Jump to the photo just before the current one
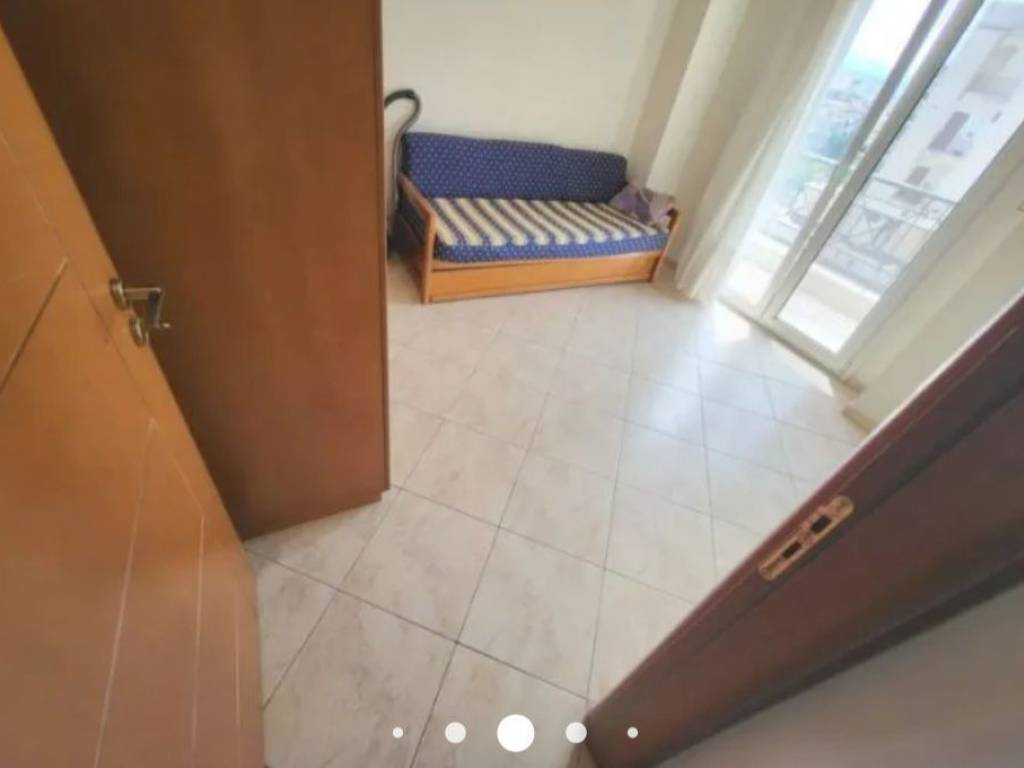The image size is (1024, 768). pyautogui.click(x=455, y=733)
